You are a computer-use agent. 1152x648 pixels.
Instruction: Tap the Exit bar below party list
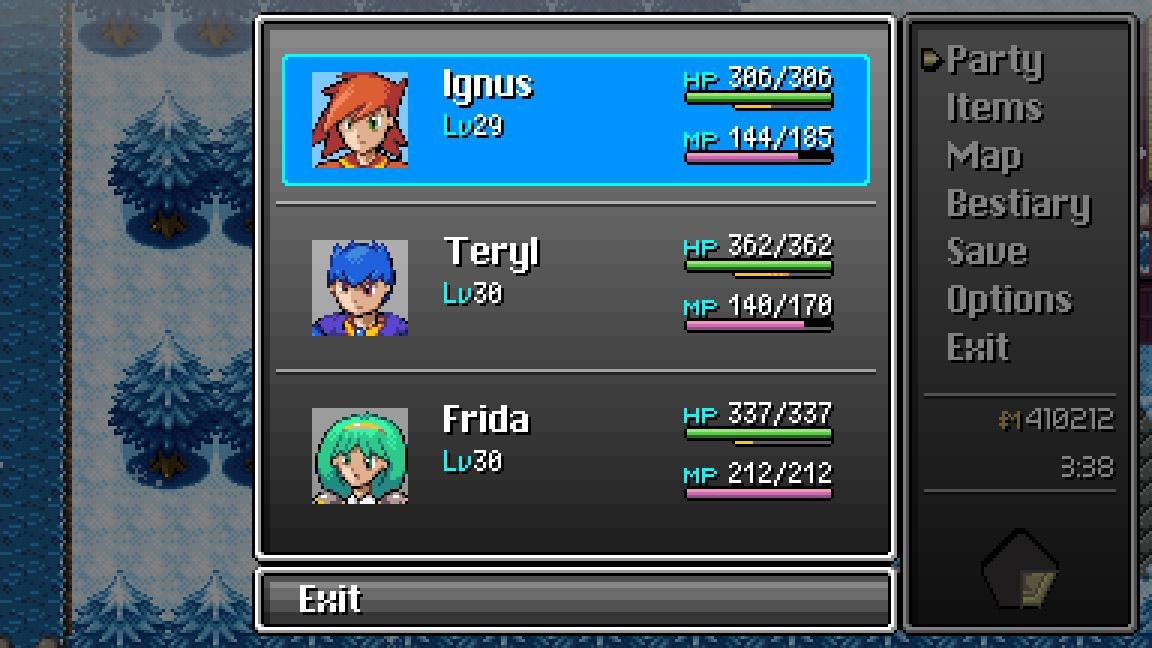575,599
